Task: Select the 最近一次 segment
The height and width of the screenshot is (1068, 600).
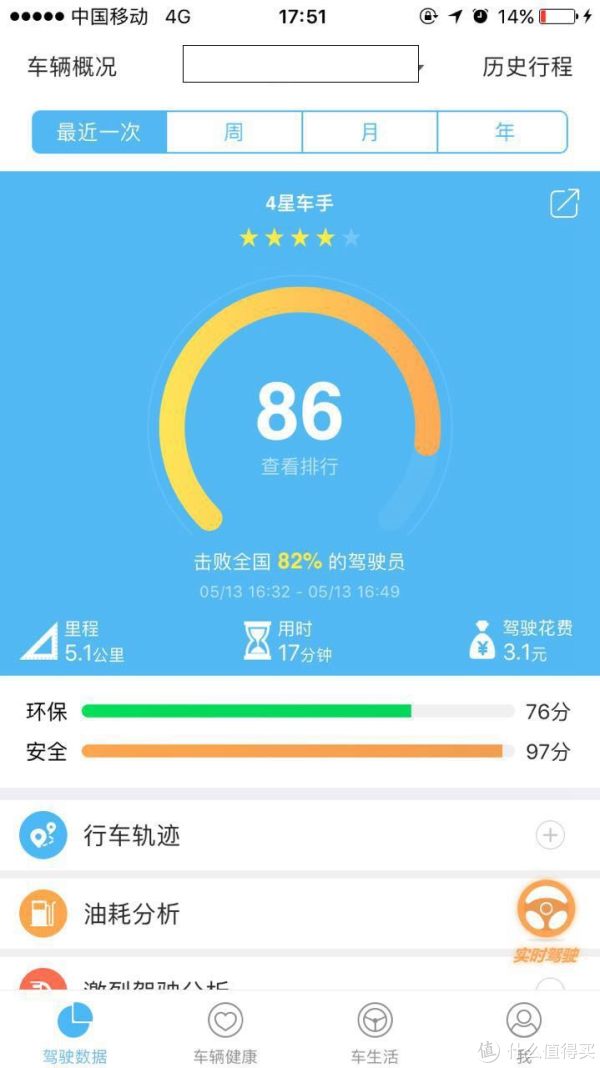Action: 99,131
